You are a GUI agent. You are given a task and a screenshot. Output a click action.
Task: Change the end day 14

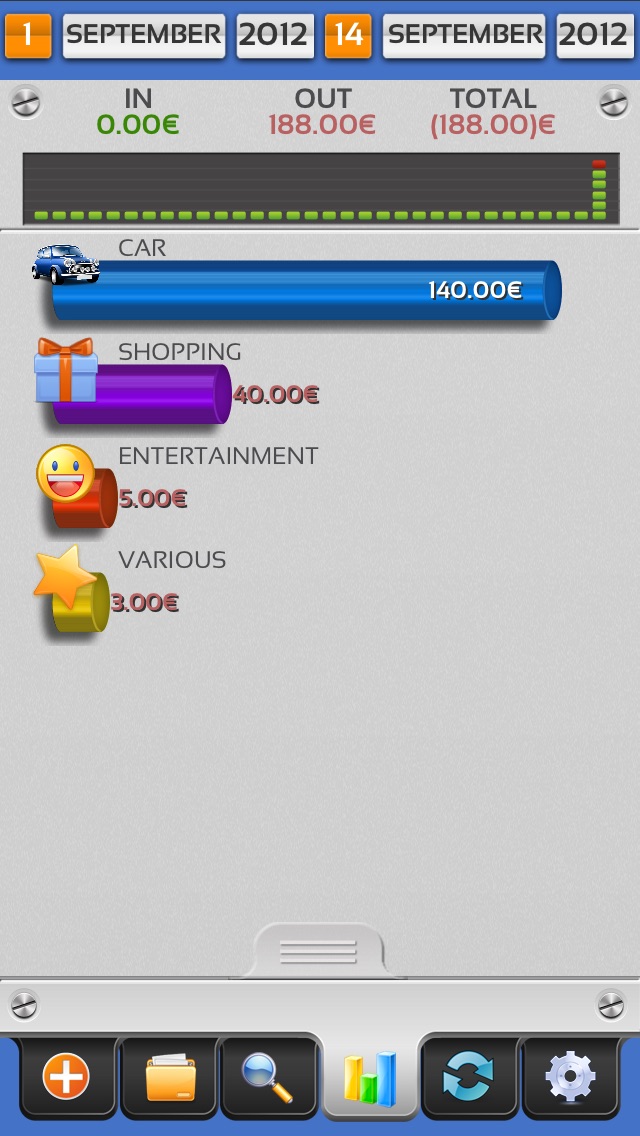348,36
